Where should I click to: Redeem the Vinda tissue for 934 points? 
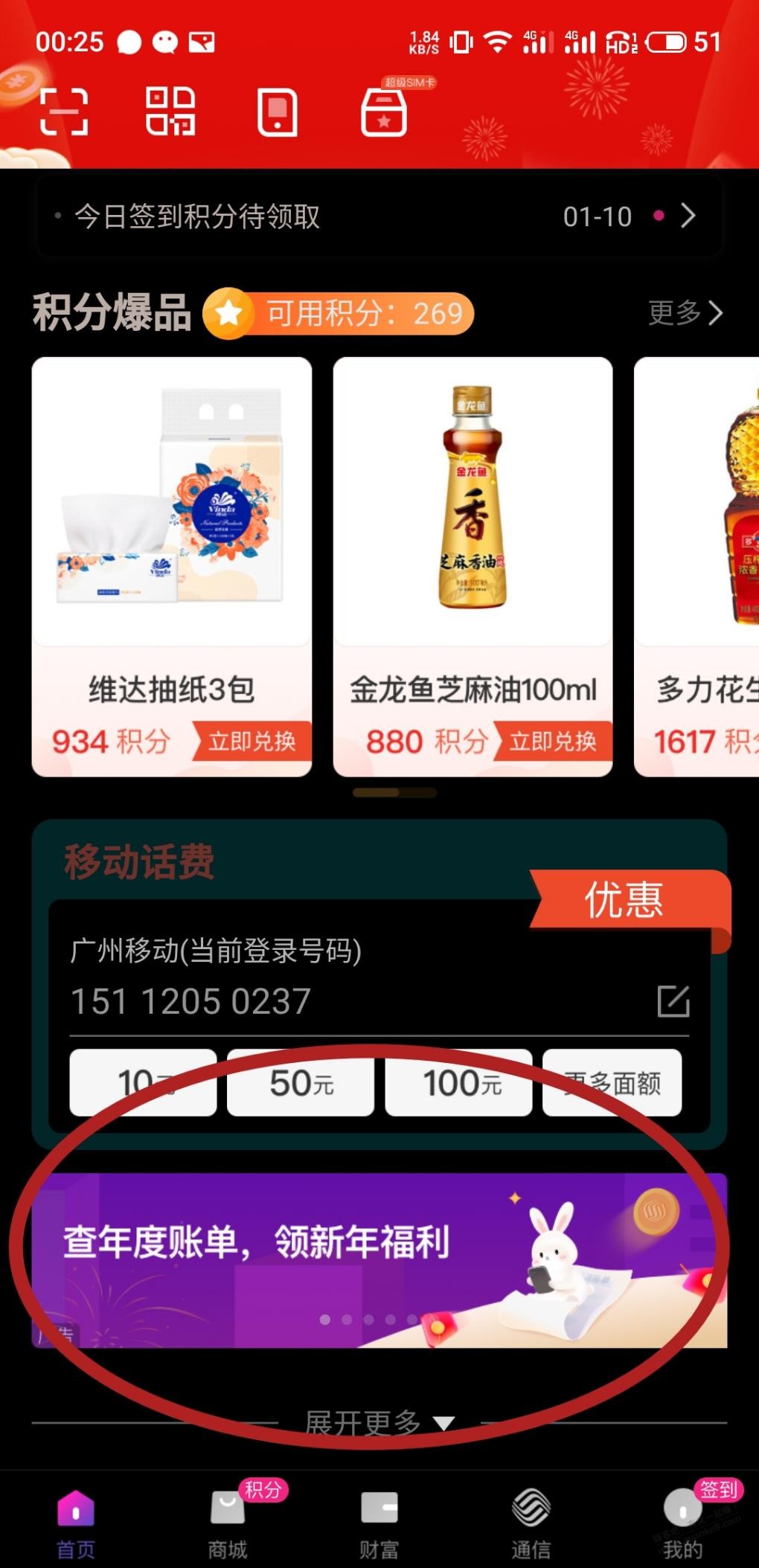tap(252, 741)
